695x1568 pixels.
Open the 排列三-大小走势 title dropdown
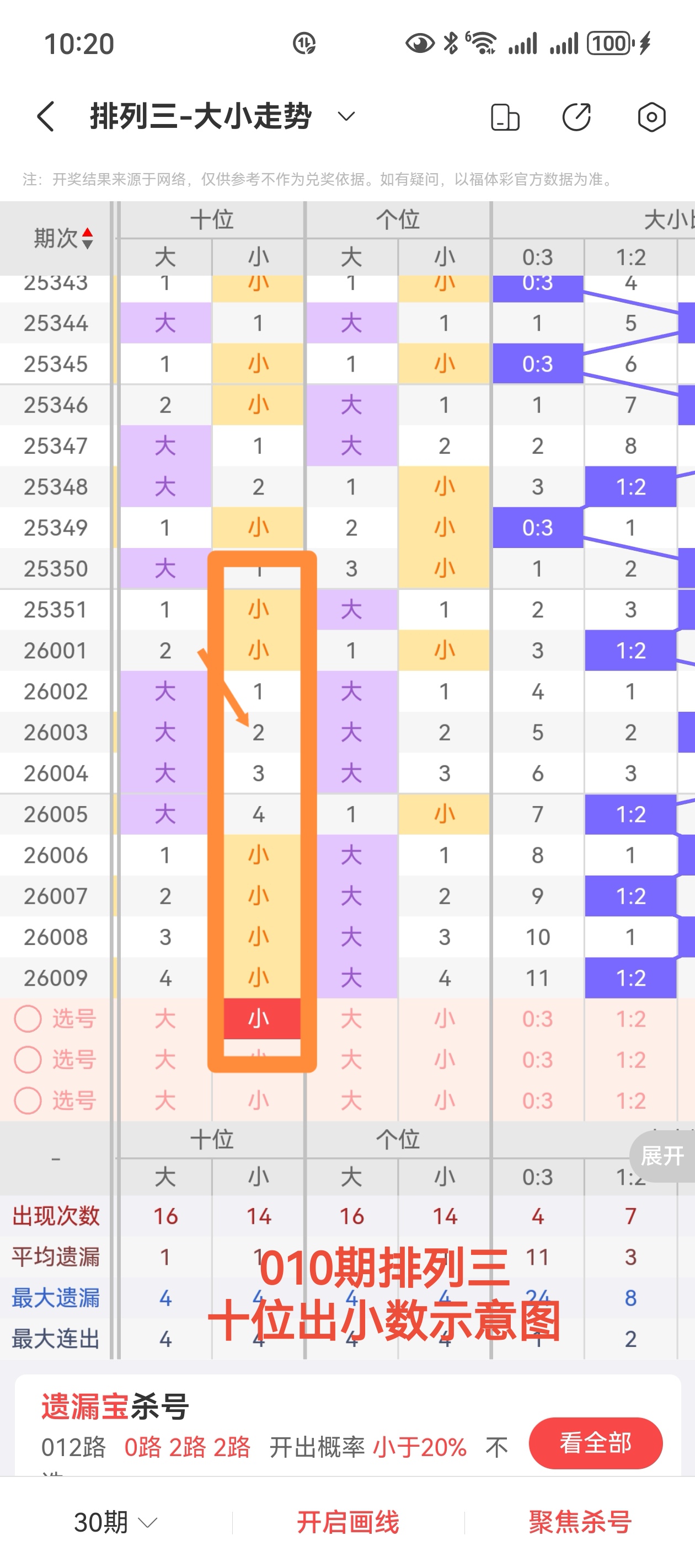point(346,116)
